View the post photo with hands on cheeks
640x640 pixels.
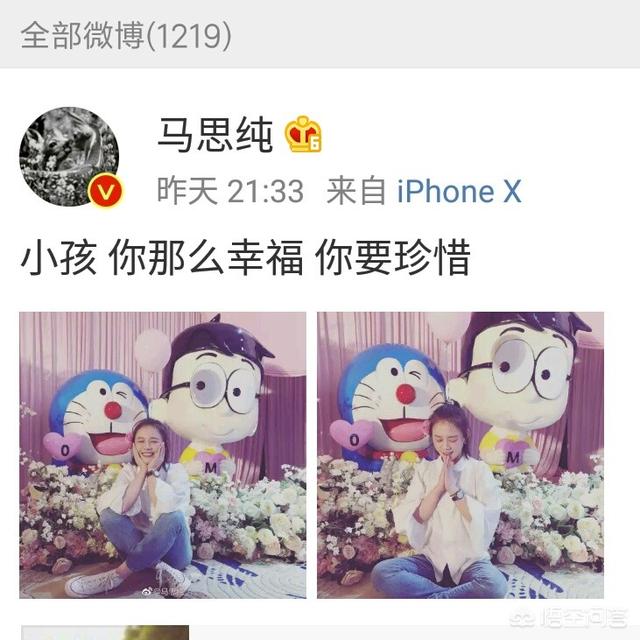pos(163,455)
